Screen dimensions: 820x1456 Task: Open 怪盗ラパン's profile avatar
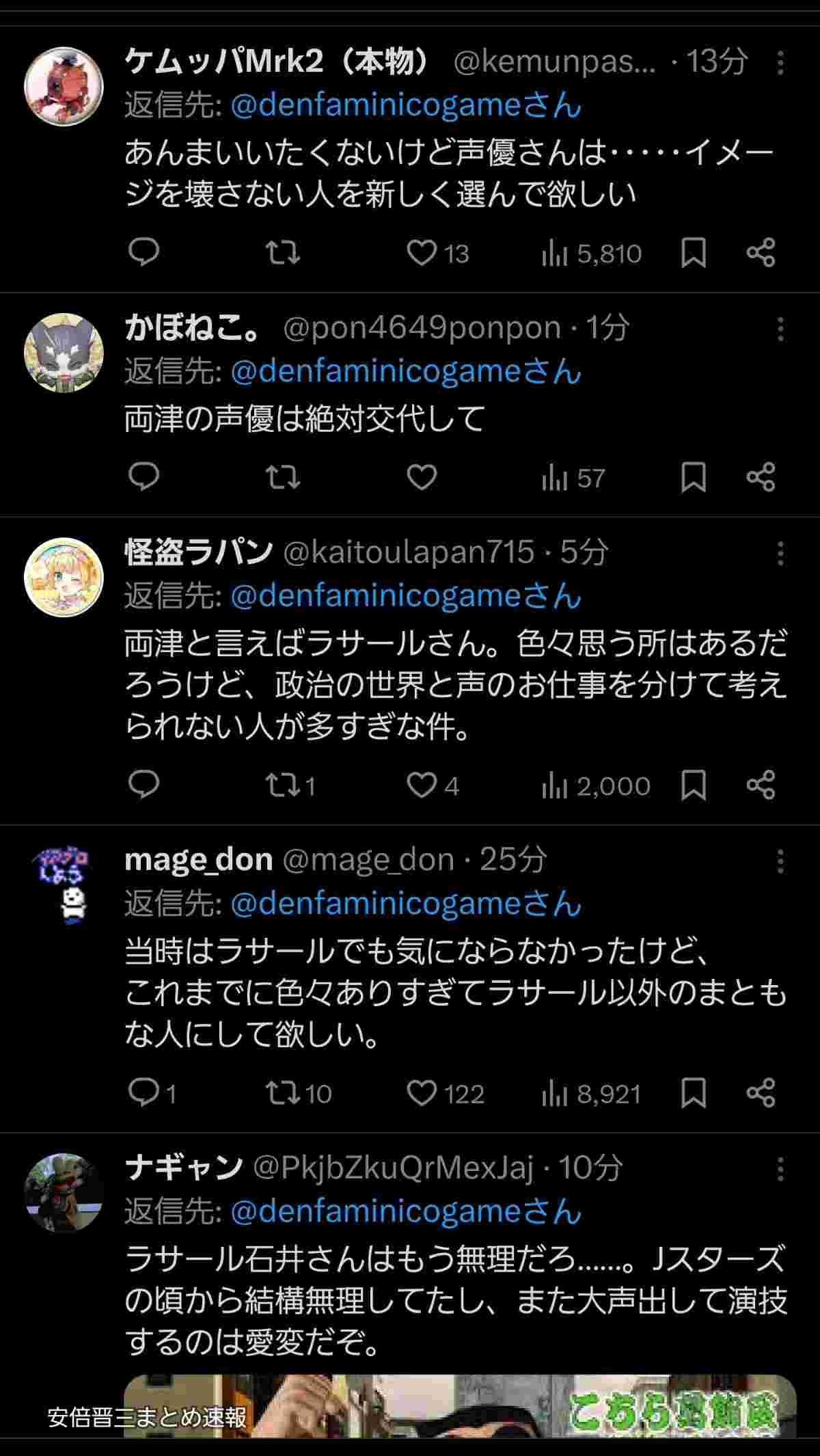(x=64, y=578)
